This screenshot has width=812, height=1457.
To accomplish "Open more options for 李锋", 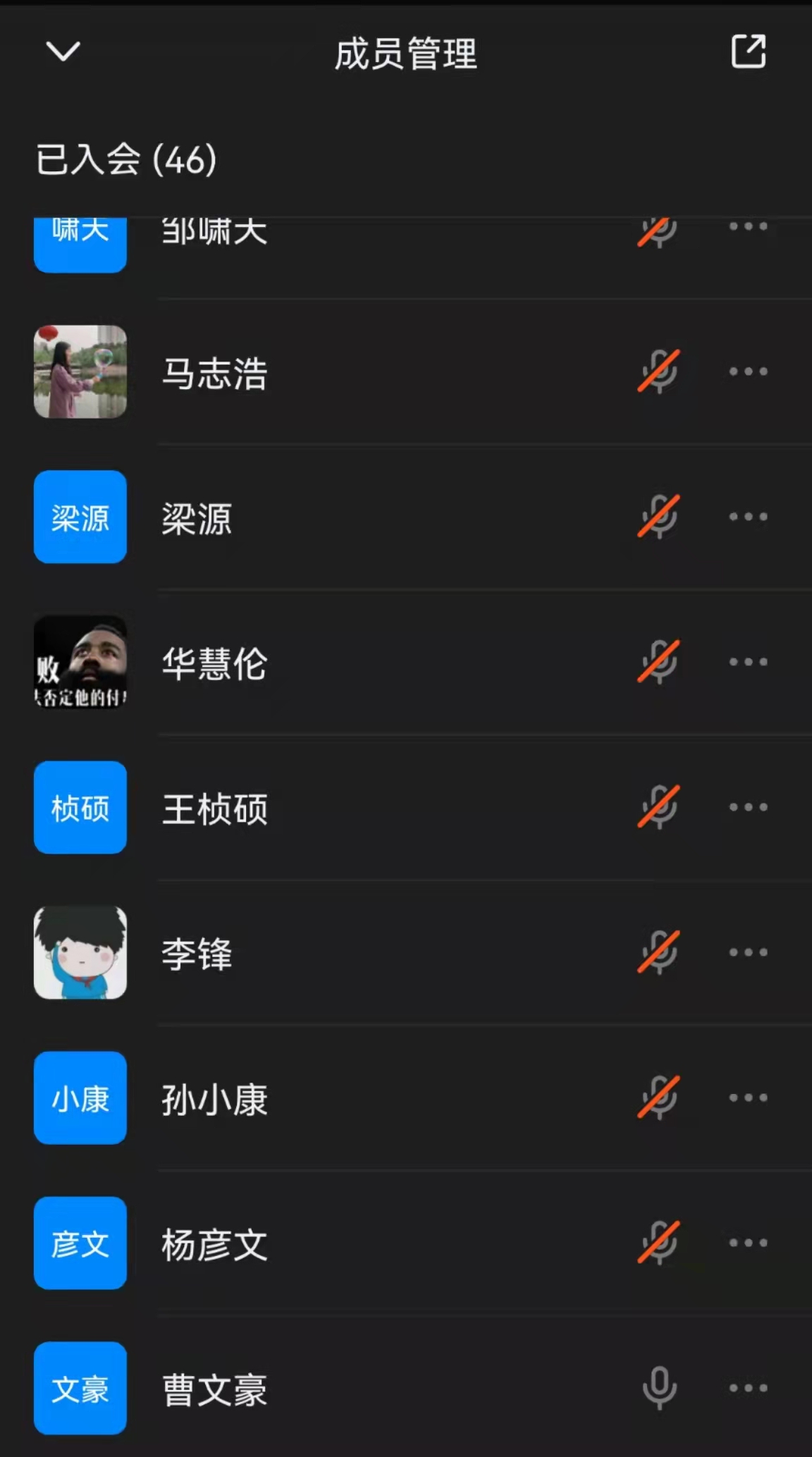I will 748,952.
